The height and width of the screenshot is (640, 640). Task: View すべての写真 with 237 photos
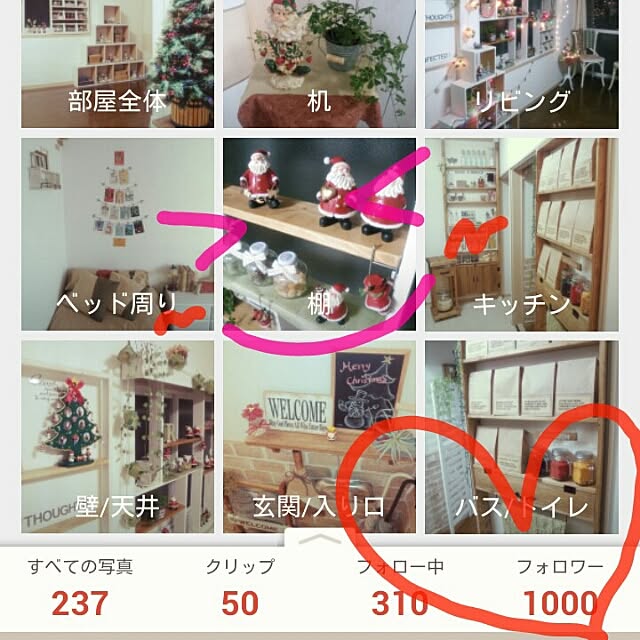[79, 588]
